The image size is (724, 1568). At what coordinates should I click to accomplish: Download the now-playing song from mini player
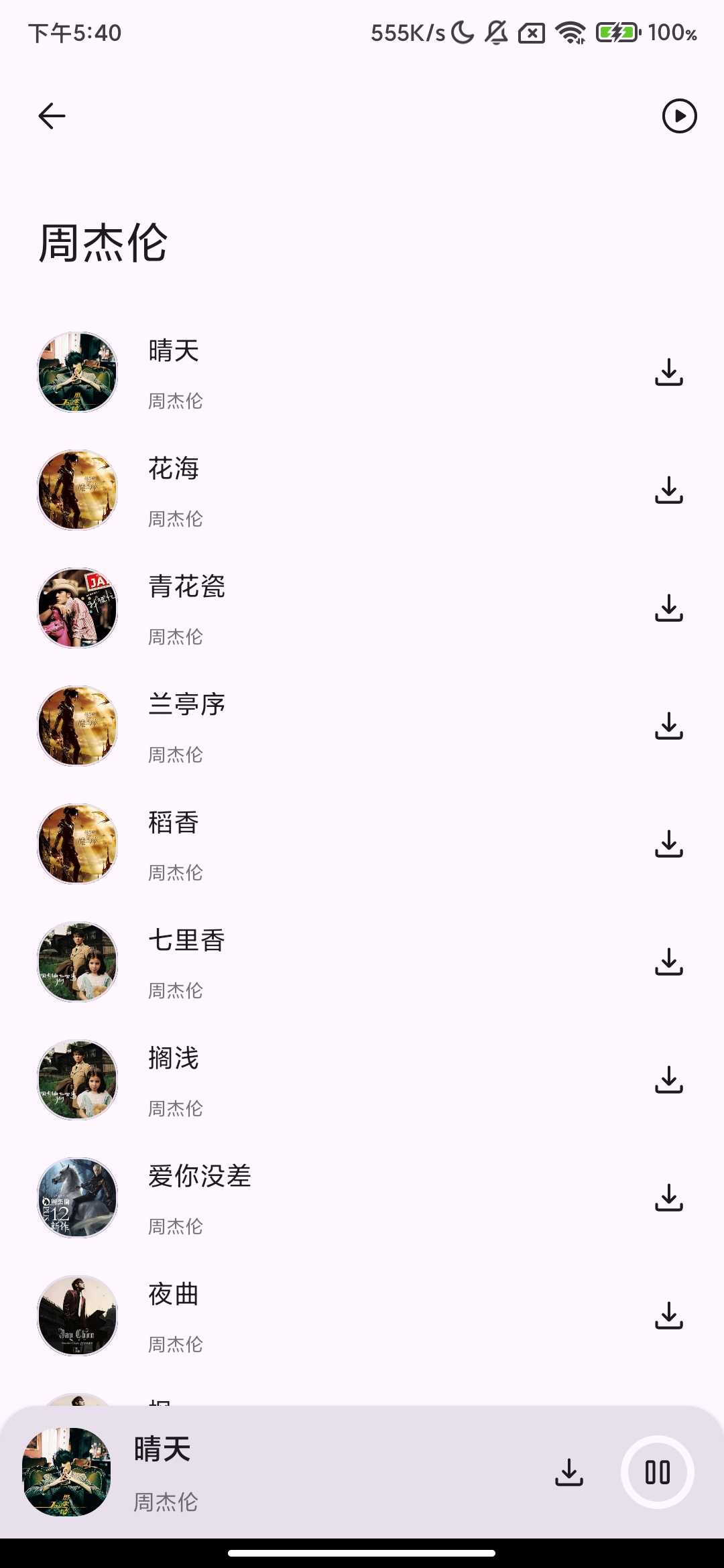[x=569, y=1472]
